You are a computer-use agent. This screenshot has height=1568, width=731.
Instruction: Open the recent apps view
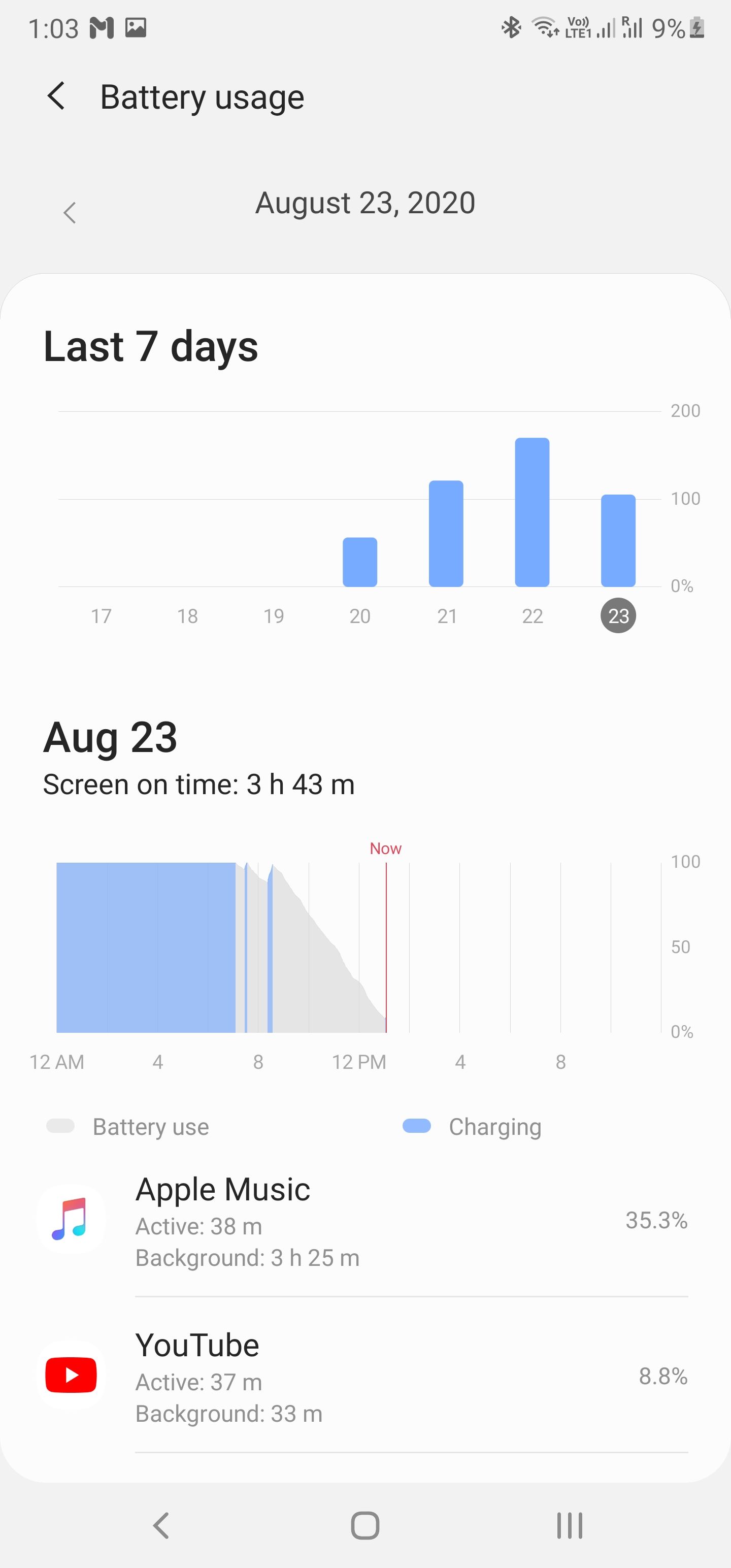(569, 1526)
